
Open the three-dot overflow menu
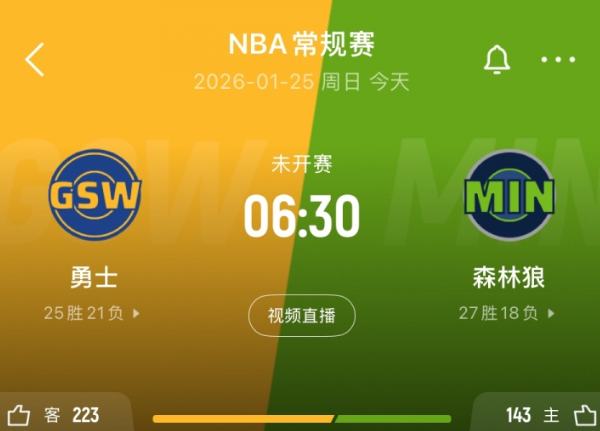pyautogui.click(x=558, y=60)
